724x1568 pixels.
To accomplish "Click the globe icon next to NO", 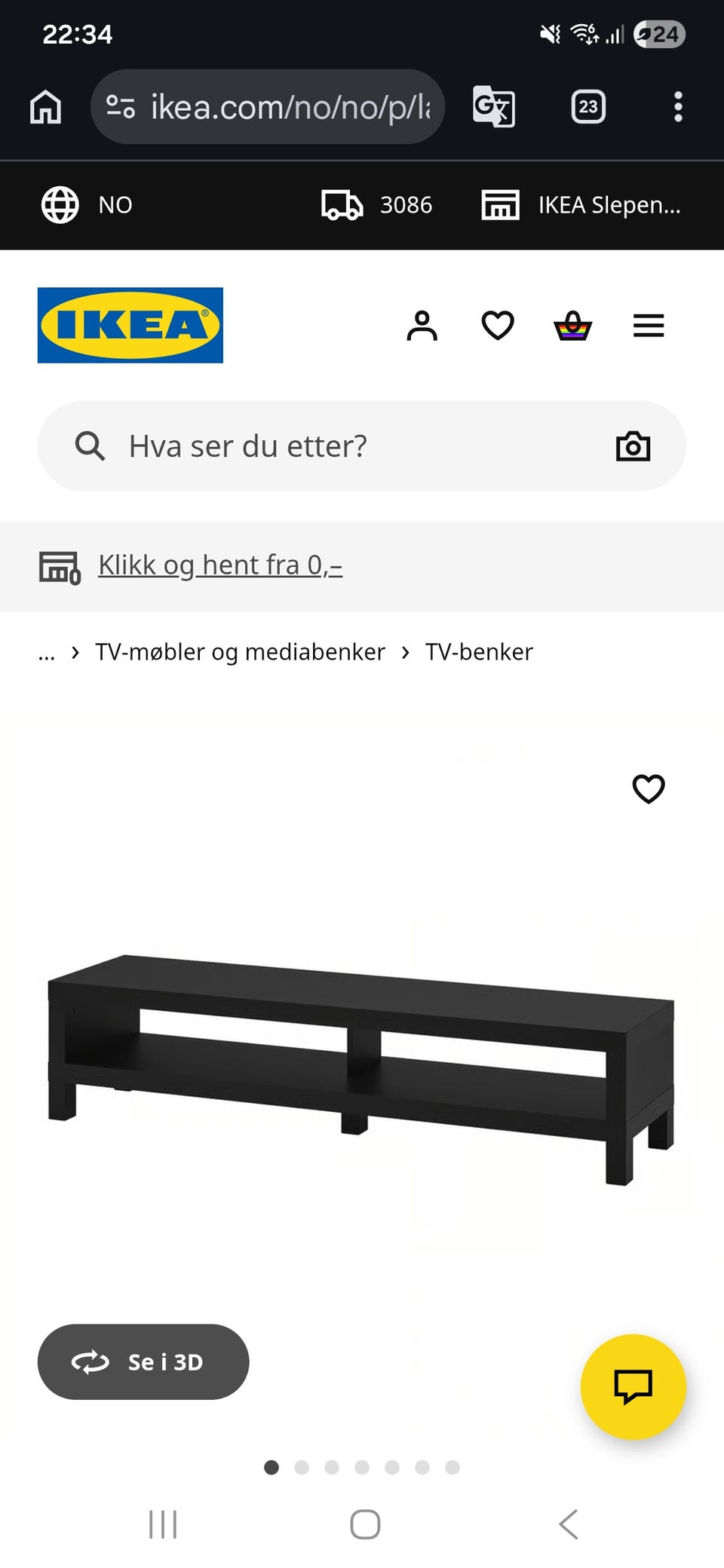I will coord(60,204).
